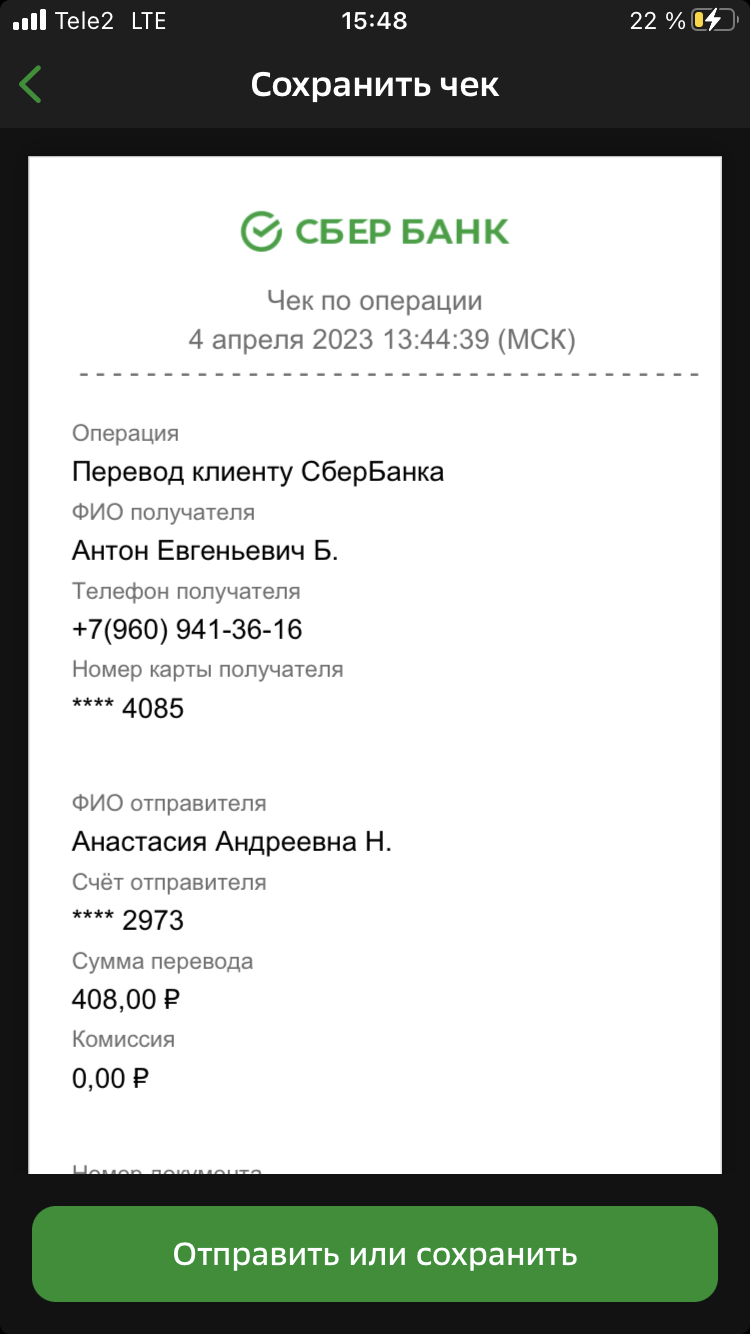Tap 'Отправить или сохранить' button
The width and height of the screenshot is (750, 1334).
point(375,1254)
